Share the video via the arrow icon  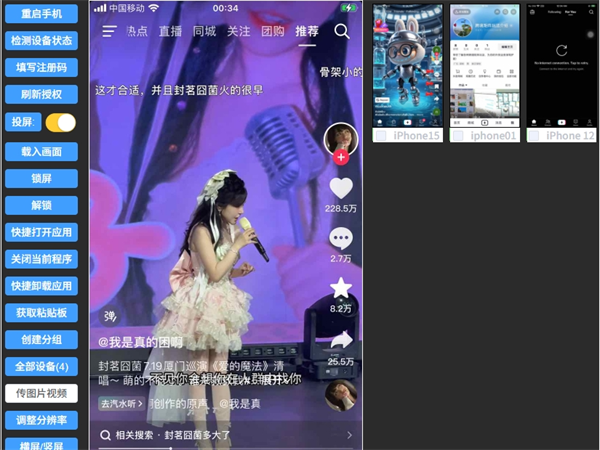pyautogui.click(x=341, y=340)
